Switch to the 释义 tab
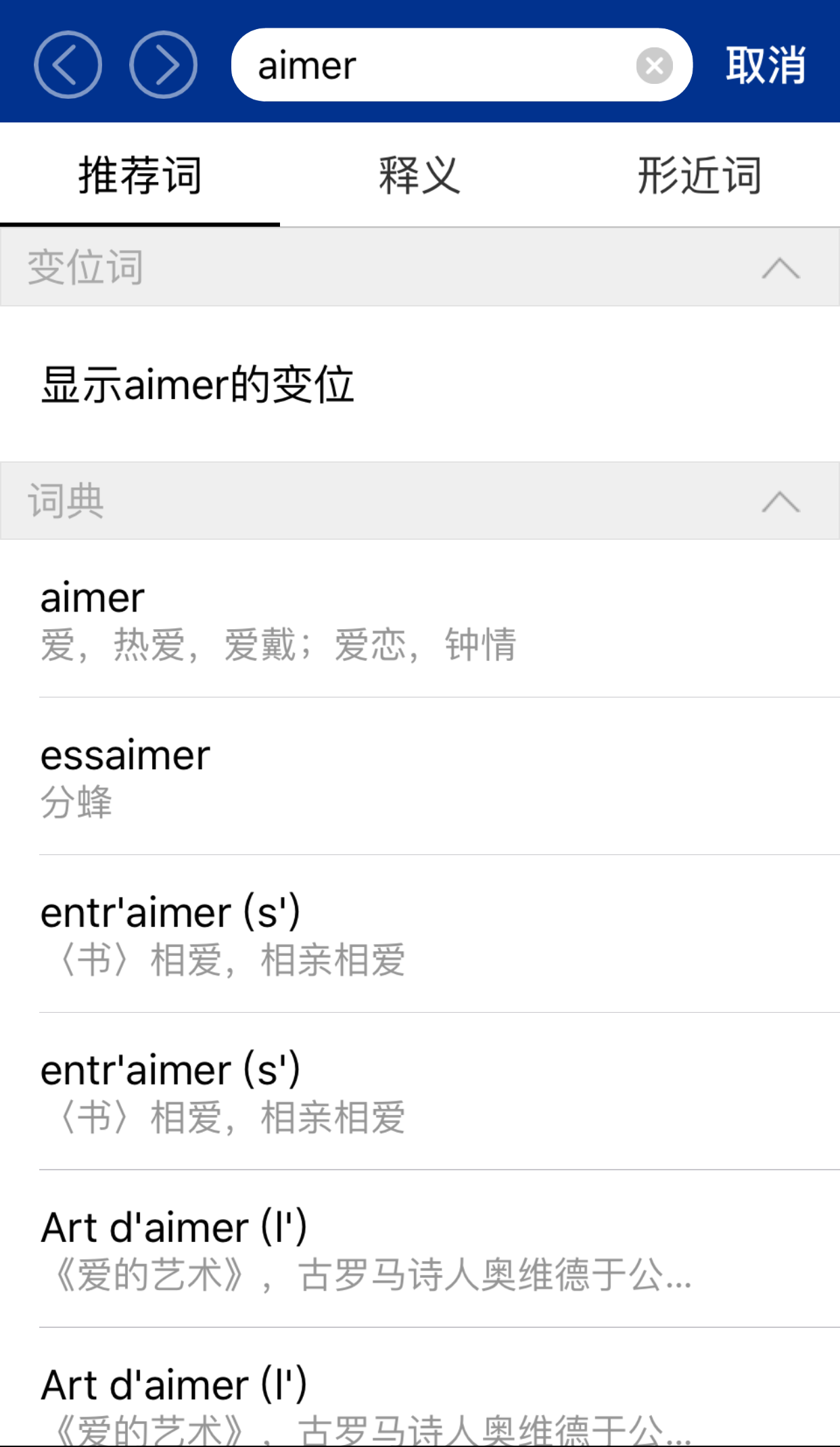The height and width of the screenshot is (1447, 840). pos(419,175)
